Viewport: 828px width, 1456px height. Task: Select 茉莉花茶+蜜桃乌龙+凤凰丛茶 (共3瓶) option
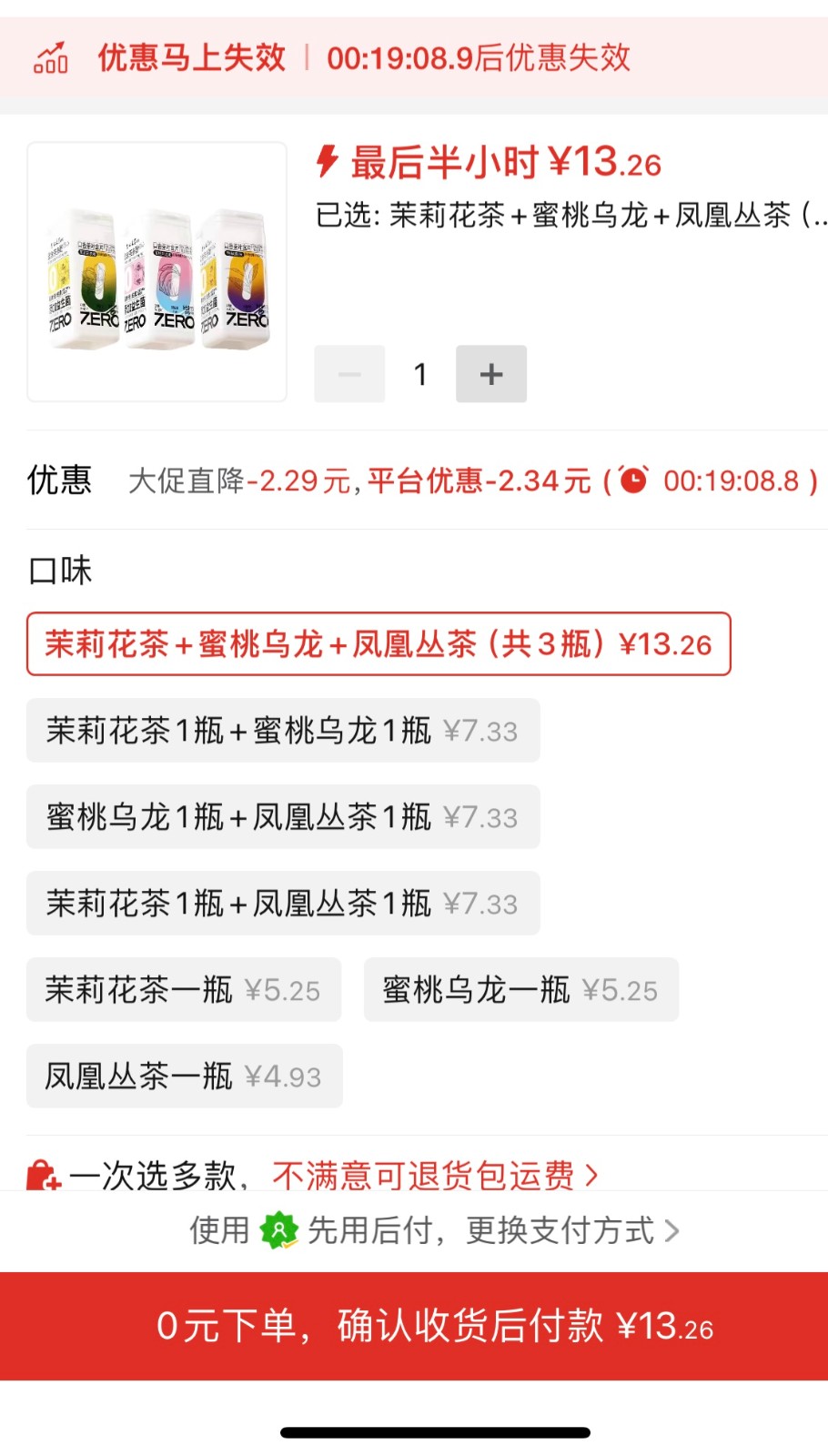pos(379,644)
